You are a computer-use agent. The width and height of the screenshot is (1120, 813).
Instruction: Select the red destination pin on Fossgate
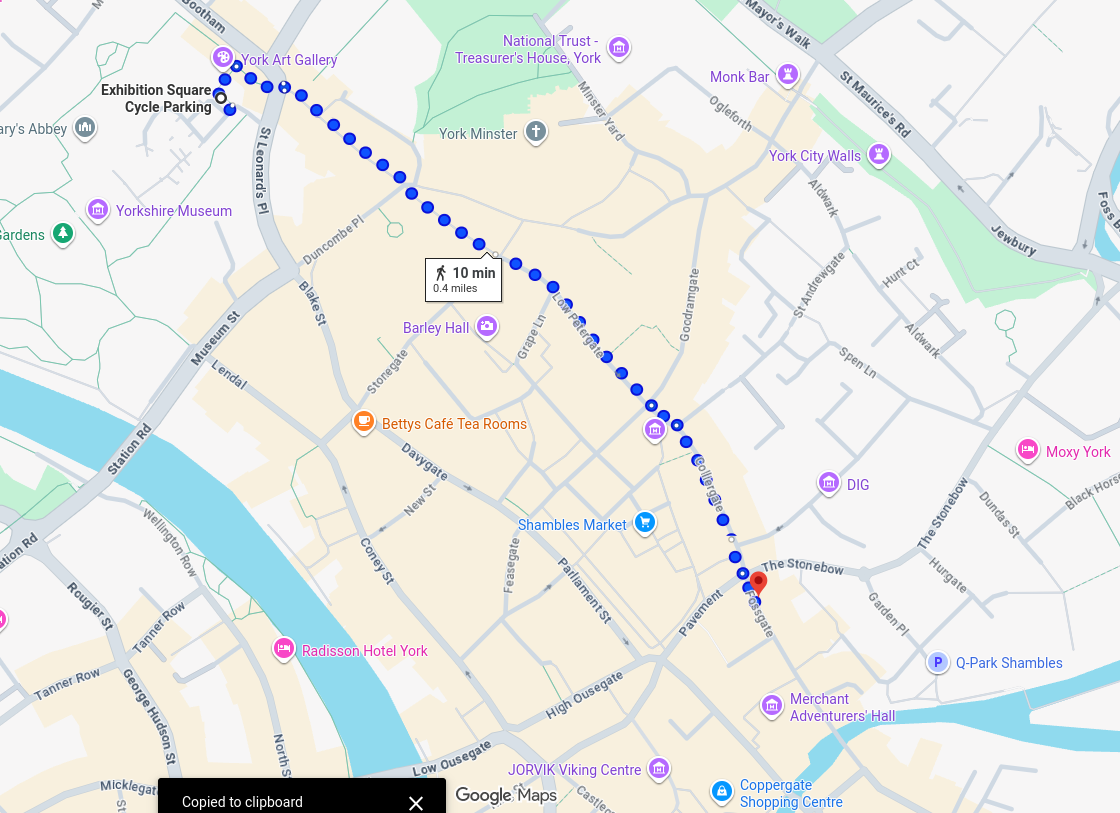pyautogui.click(x=759, y=582)
